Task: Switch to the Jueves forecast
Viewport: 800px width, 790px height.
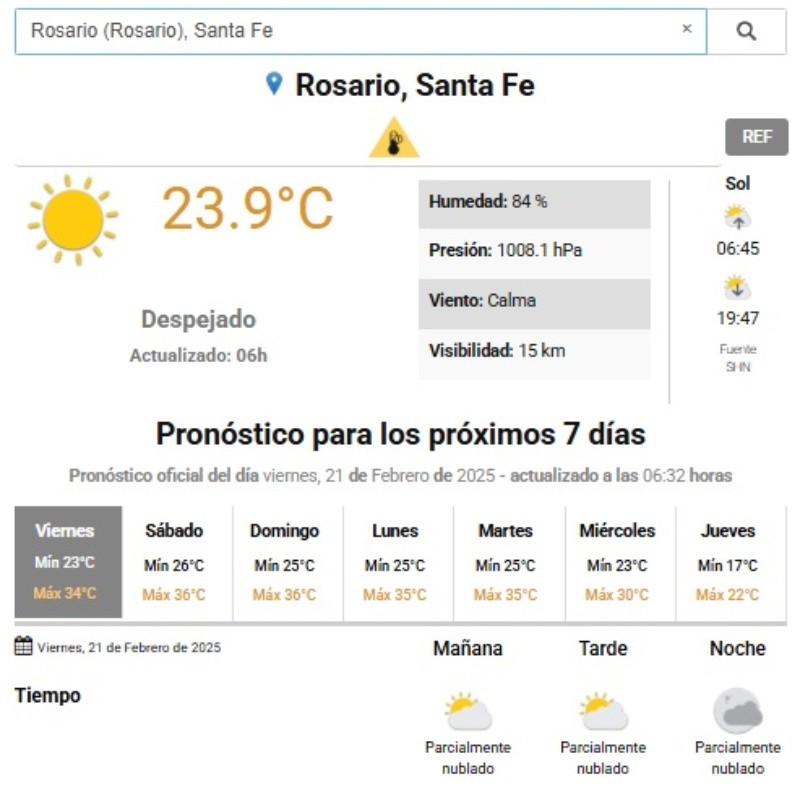Action: (x=728, y=562)
